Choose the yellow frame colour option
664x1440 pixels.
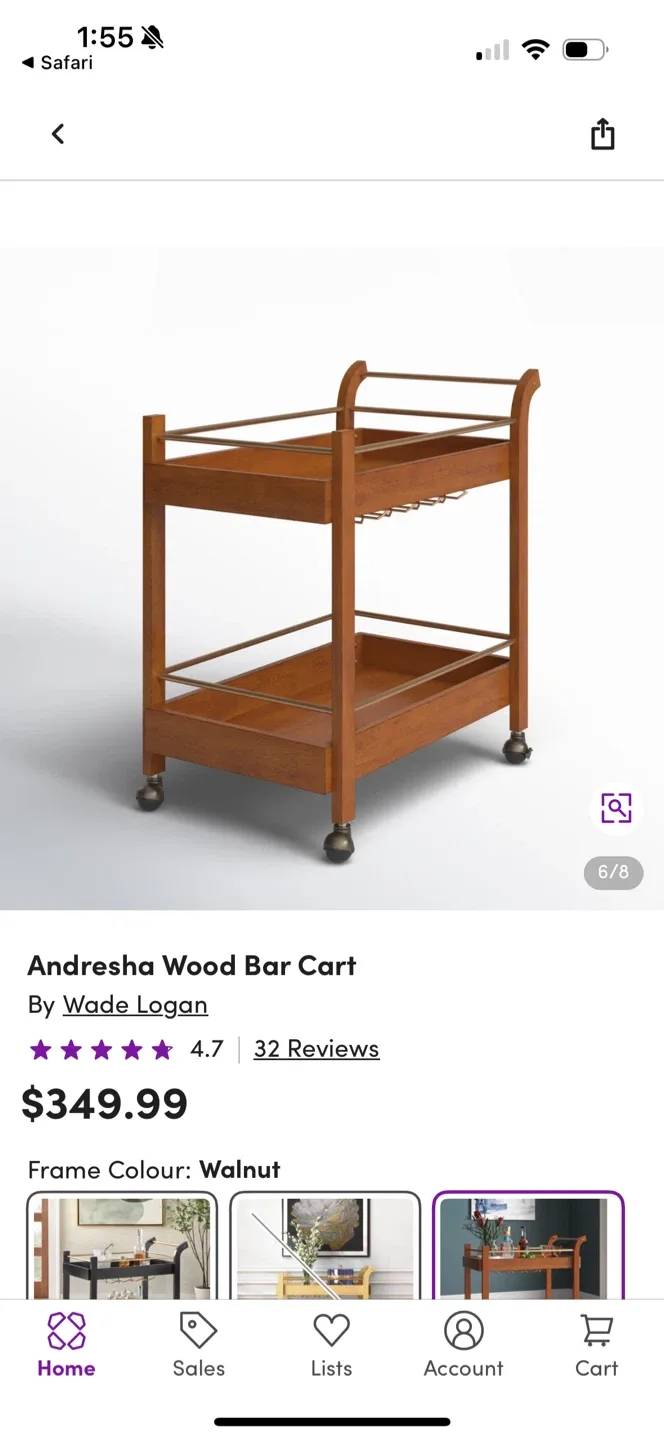[325, 1246]
